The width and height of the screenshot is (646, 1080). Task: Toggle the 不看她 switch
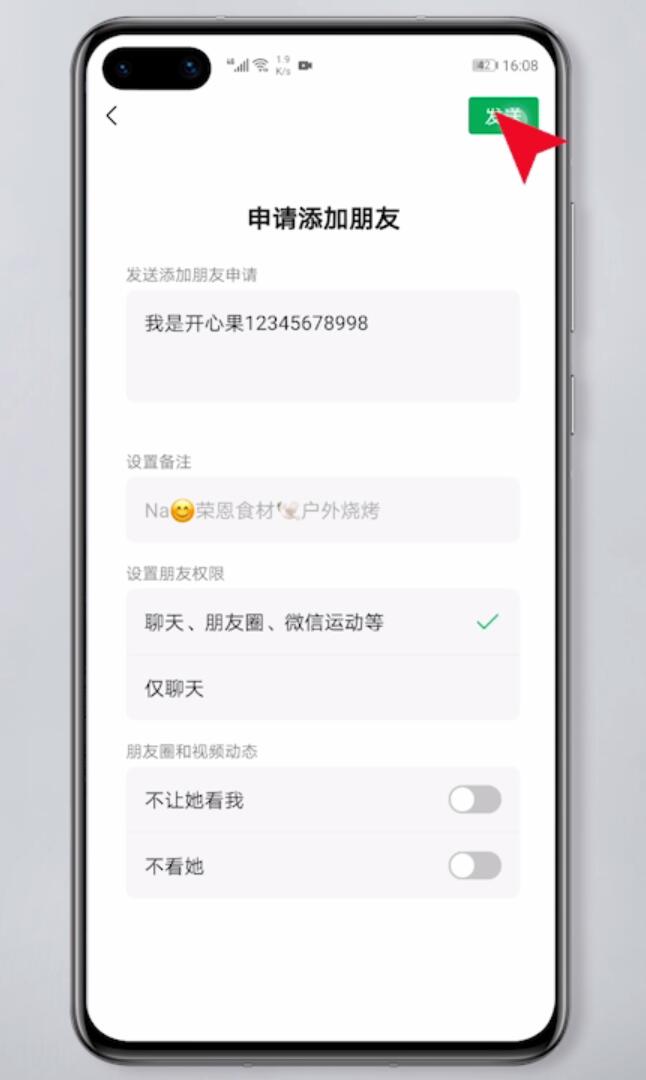[x=475, y=865]
